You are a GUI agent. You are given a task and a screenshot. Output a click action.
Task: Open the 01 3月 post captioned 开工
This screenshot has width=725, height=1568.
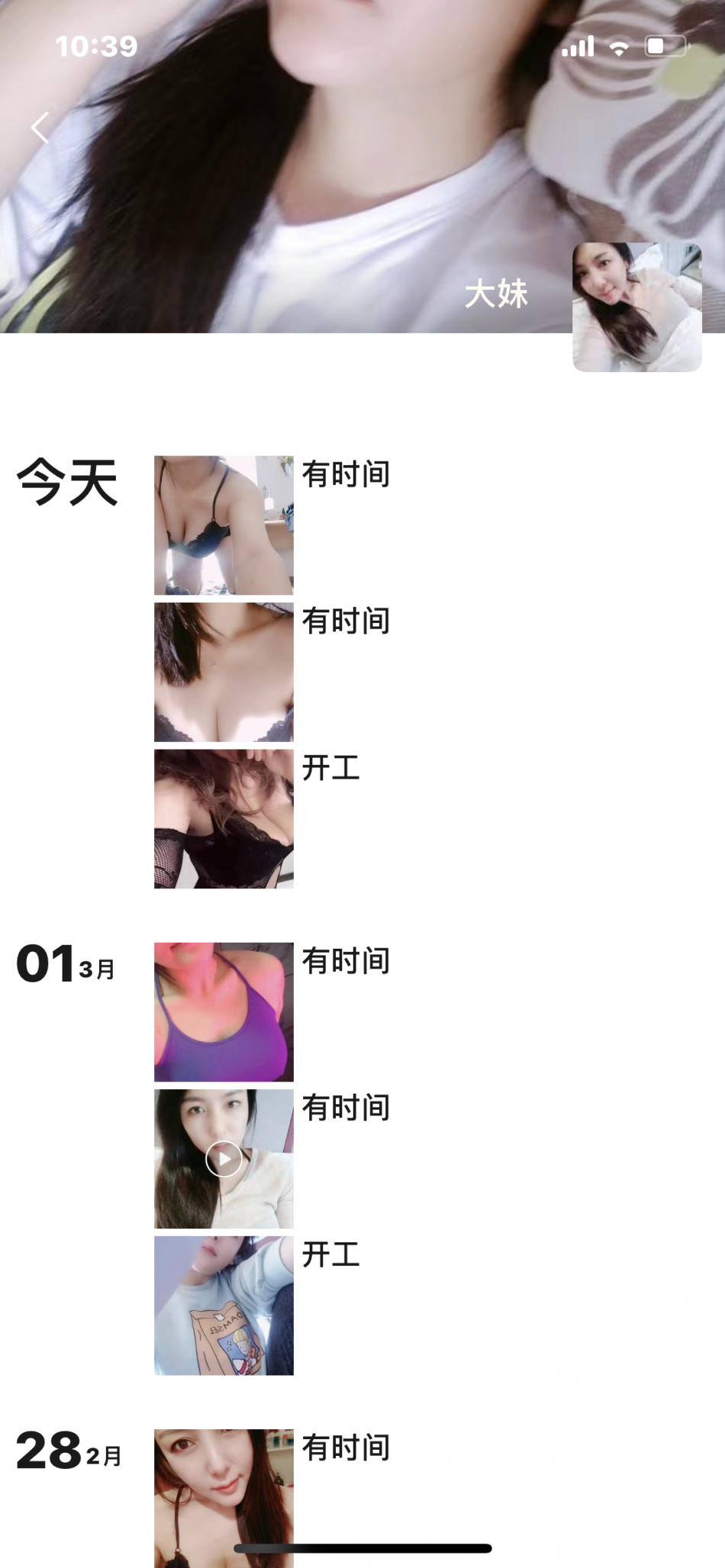tap(224, 1306)
